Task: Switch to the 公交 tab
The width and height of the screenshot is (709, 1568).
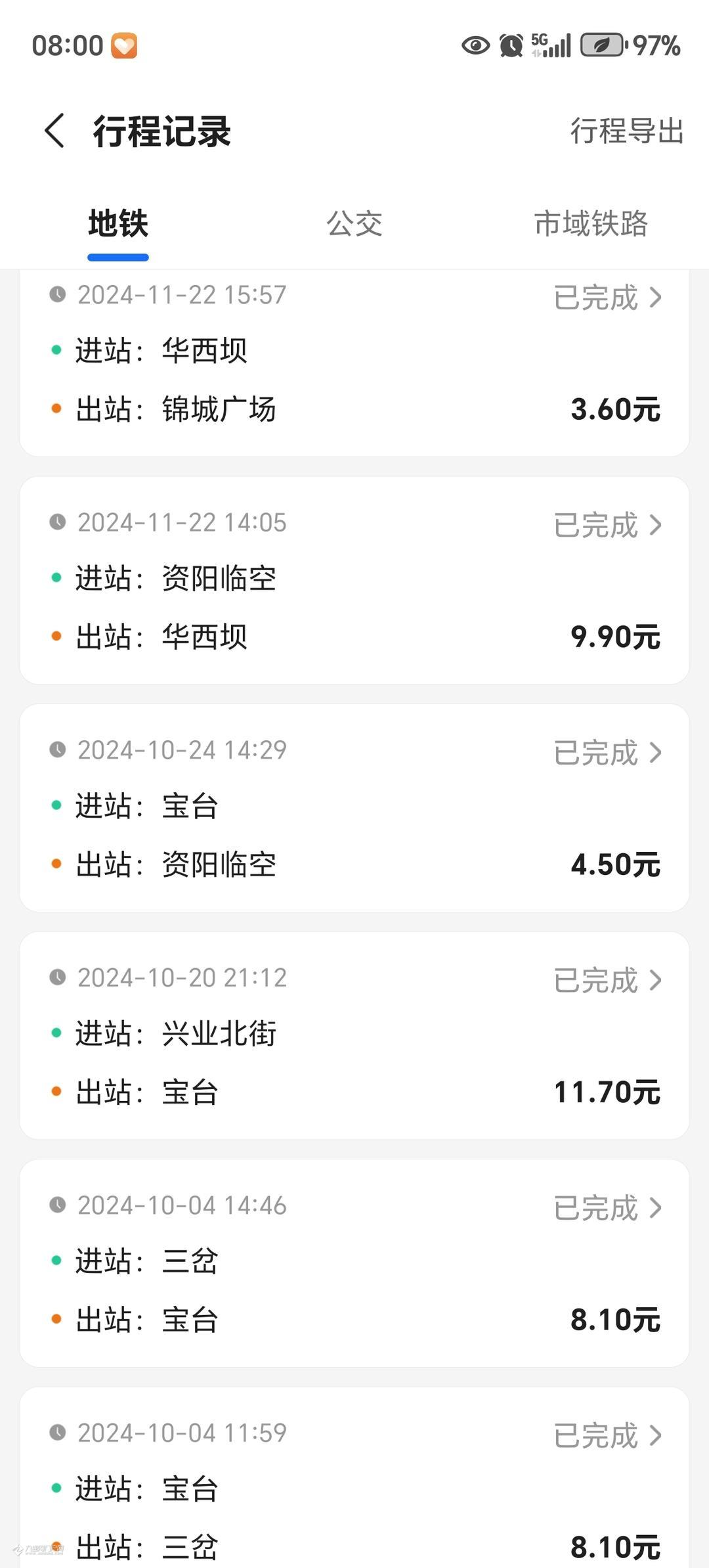Action: 354,224
